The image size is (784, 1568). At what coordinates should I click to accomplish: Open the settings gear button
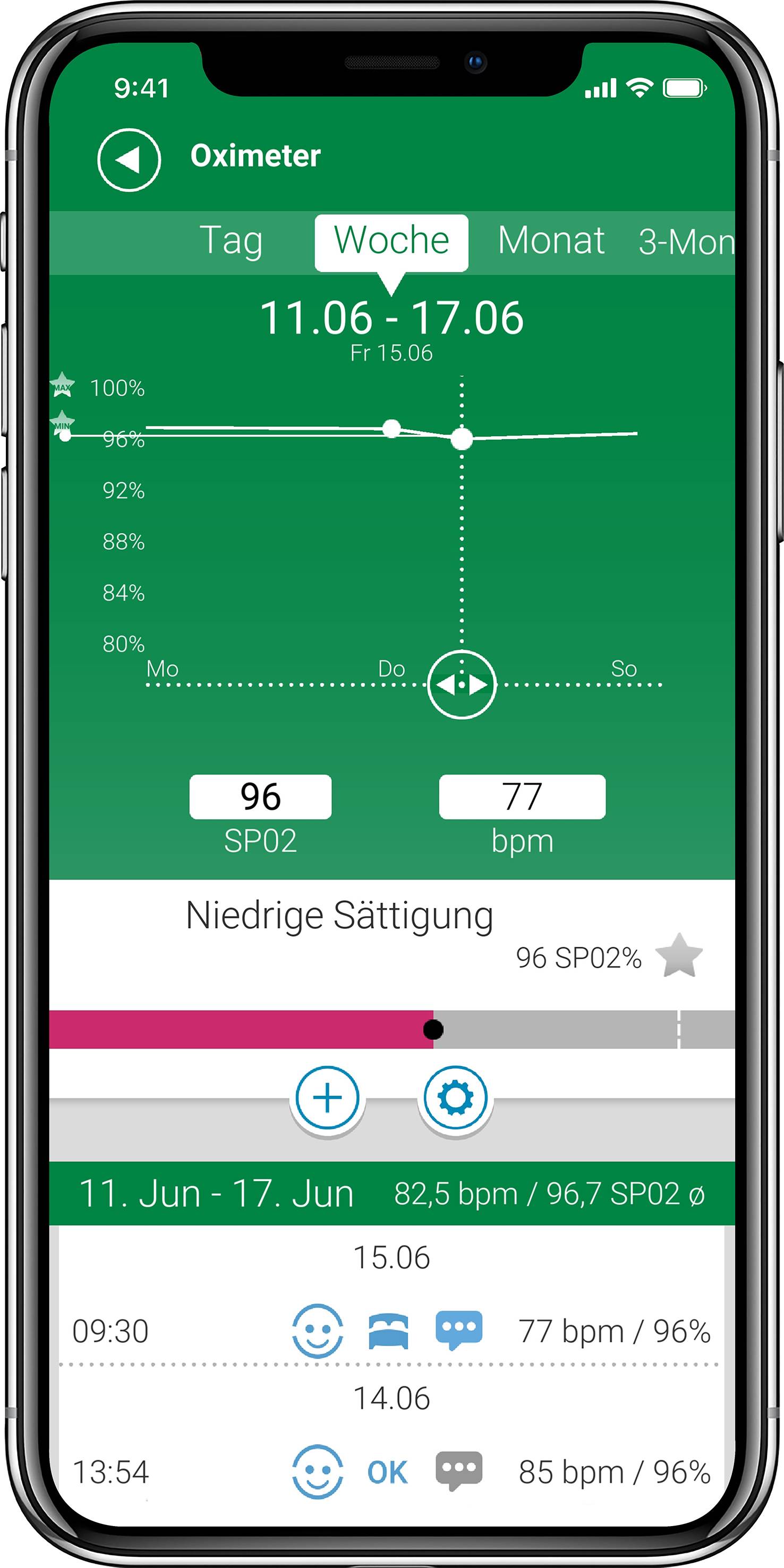(x=455, y=1099)
